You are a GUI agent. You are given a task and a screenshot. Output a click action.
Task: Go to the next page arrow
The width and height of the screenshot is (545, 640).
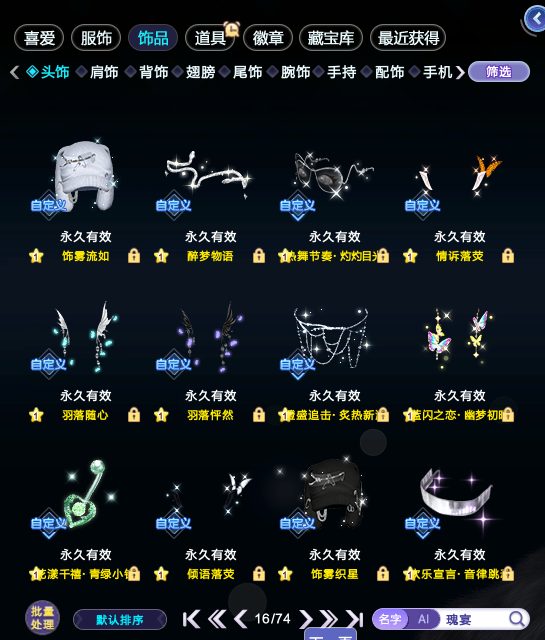pyautogui.click(x=306, y=619)
